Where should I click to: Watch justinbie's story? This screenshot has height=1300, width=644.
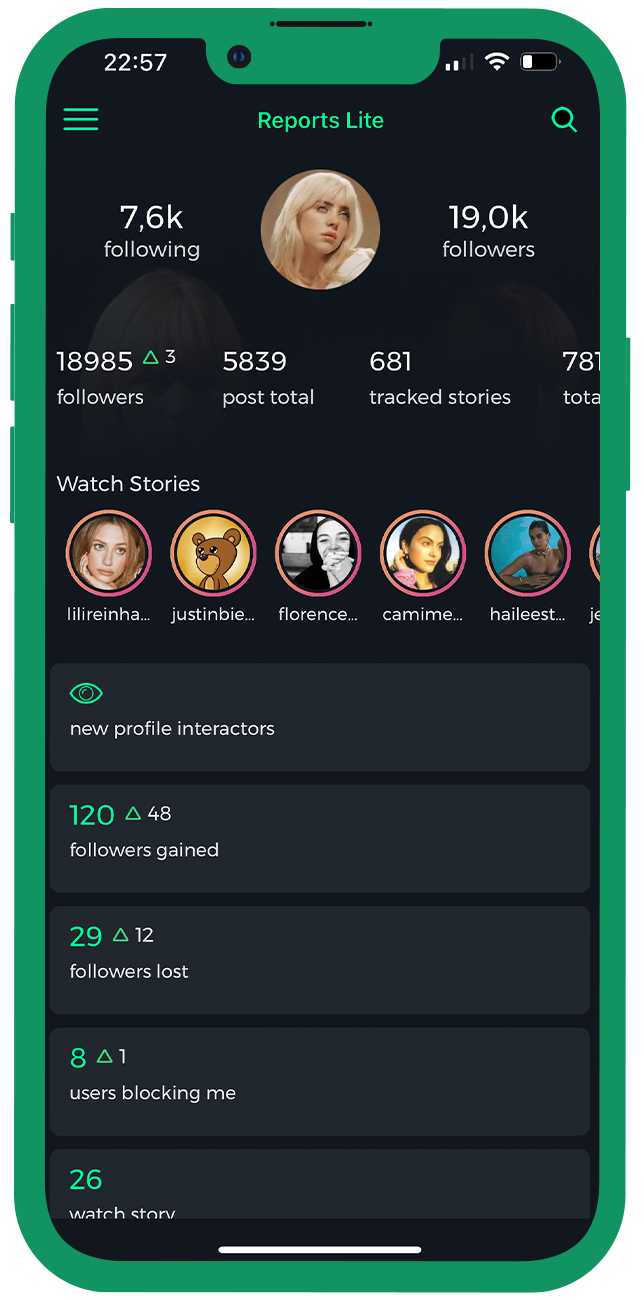213,552
